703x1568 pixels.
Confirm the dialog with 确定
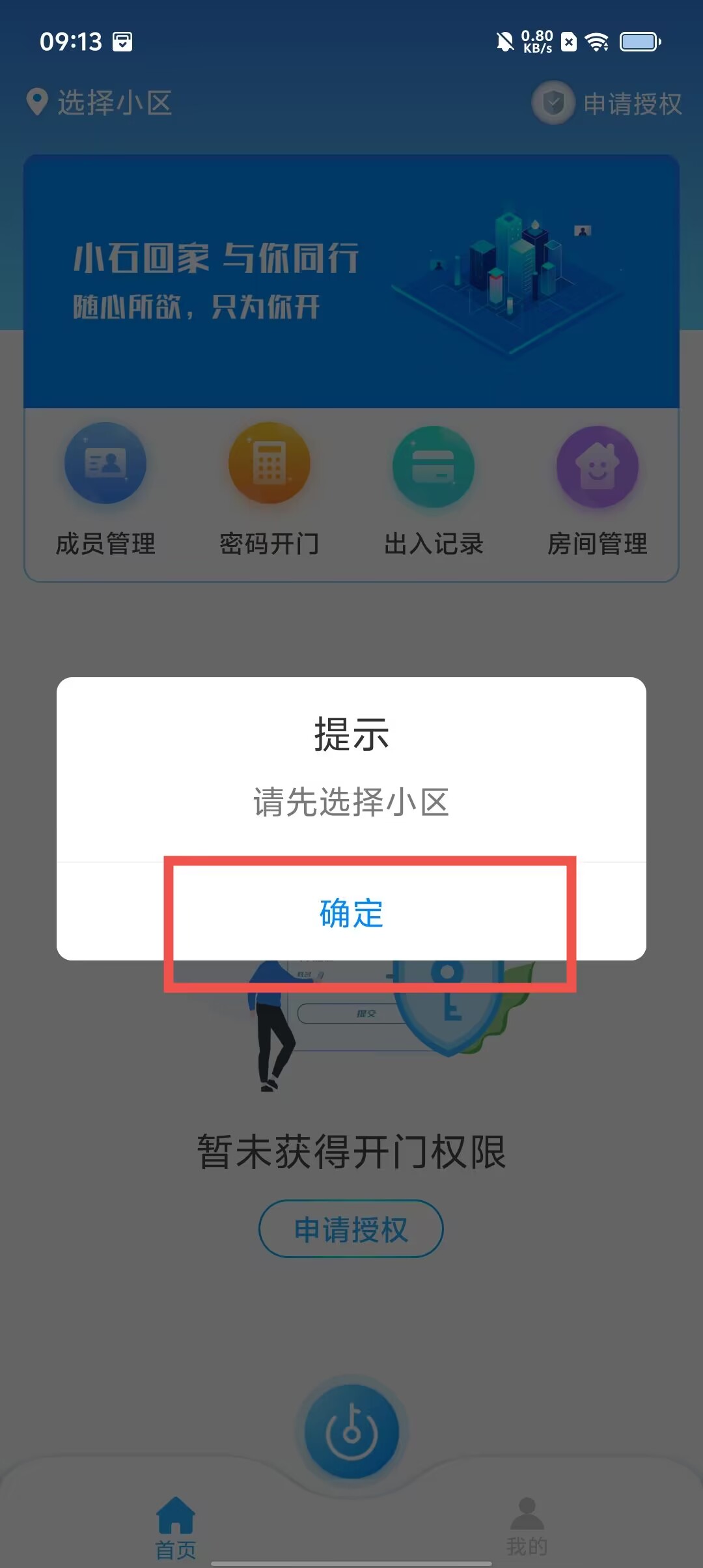click(351, 912)
